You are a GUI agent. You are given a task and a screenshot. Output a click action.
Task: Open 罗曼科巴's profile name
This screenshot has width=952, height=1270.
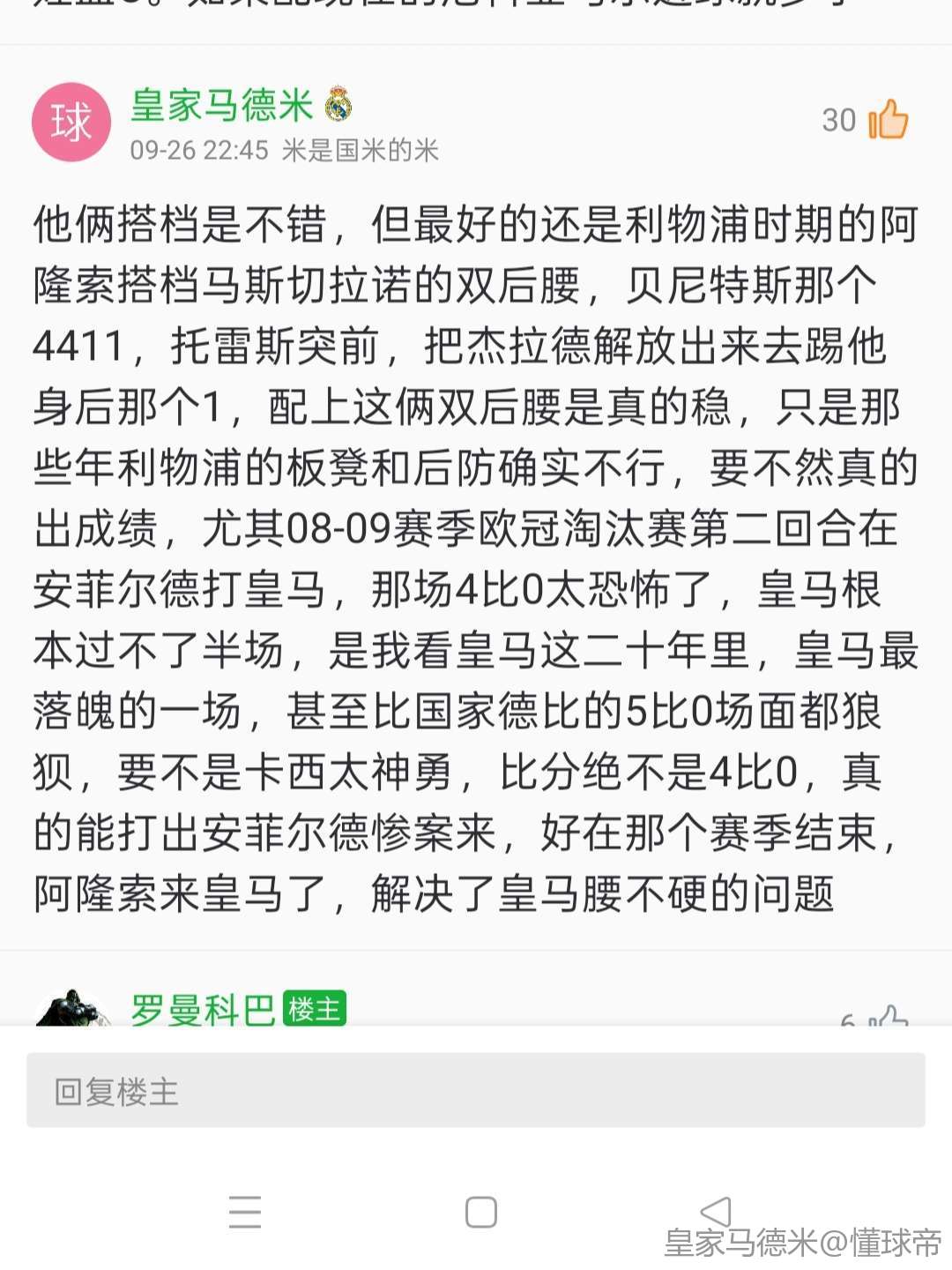point(203,1009)
